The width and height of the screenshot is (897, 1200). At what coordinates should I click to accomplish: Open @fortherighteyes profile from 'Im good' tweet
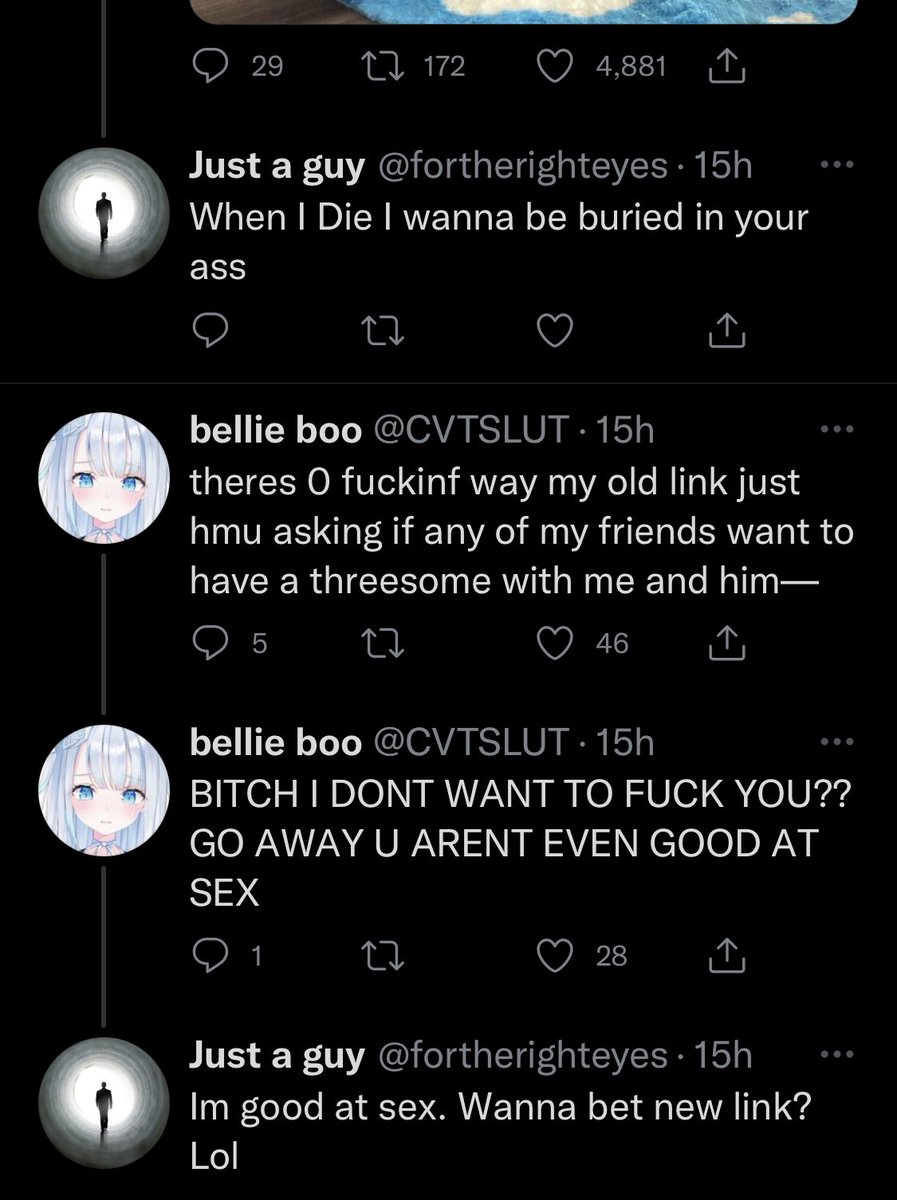[x=519, y=1055]
